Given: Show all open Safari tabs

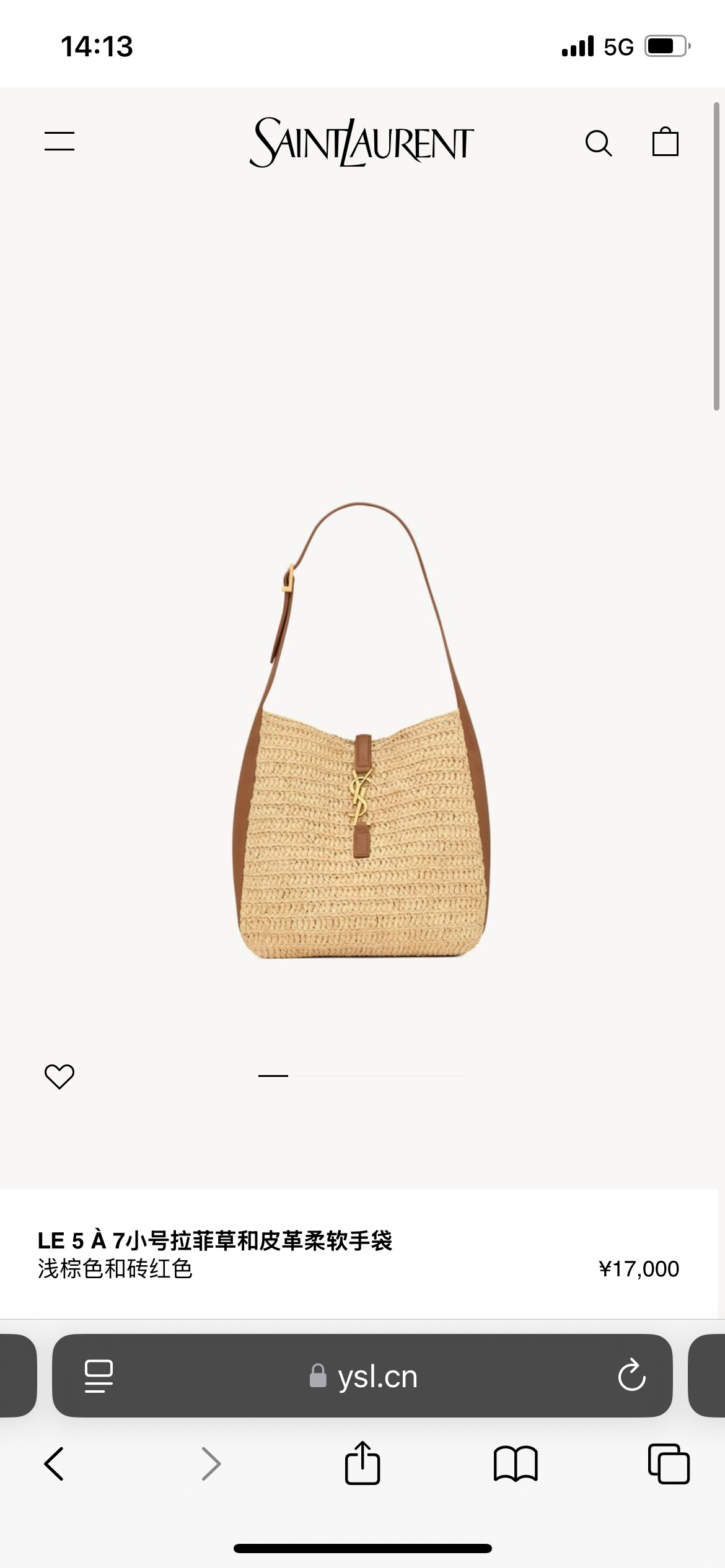Looking at the screenshot, I should tap(668, 1465).
